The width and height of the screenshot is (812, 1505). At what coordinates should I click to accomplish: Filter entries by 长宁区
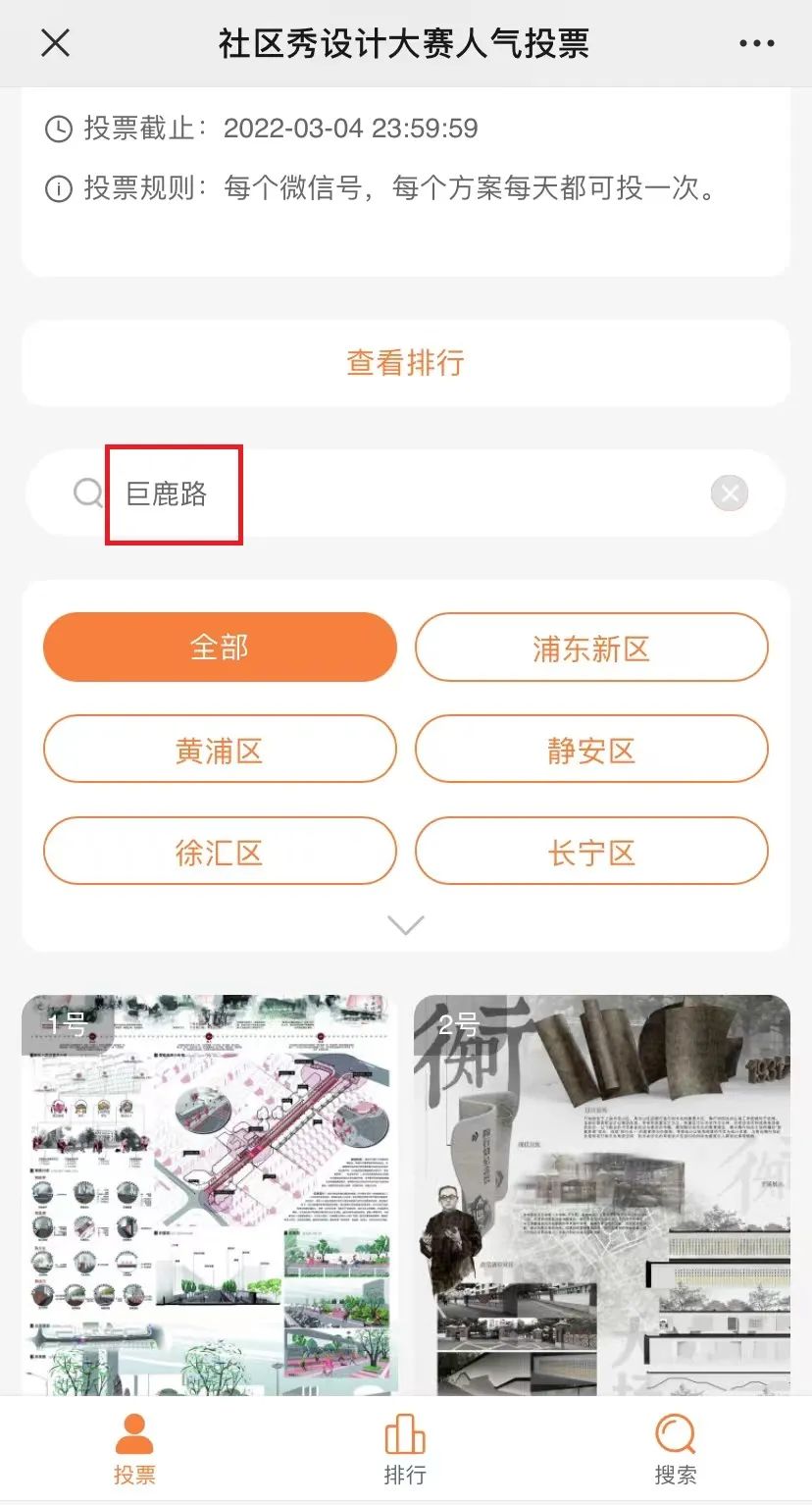click(591, 852)
